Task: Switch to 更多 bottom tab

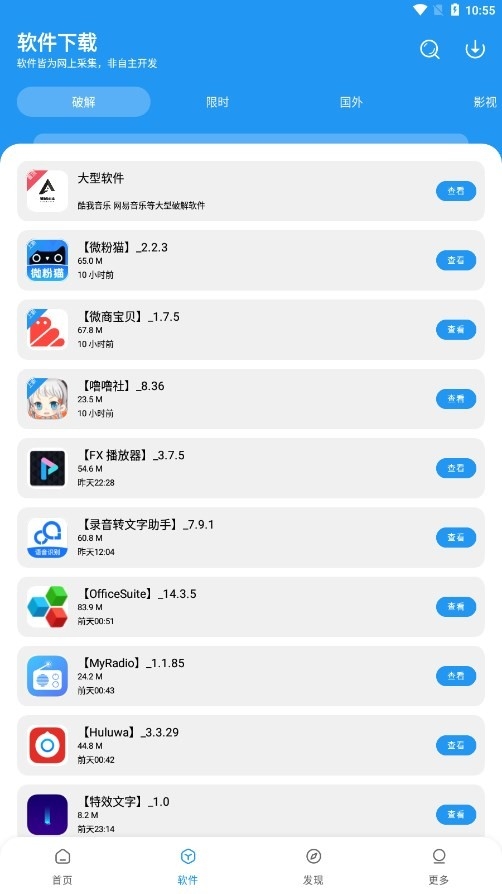Action: (x=439, y=866)
